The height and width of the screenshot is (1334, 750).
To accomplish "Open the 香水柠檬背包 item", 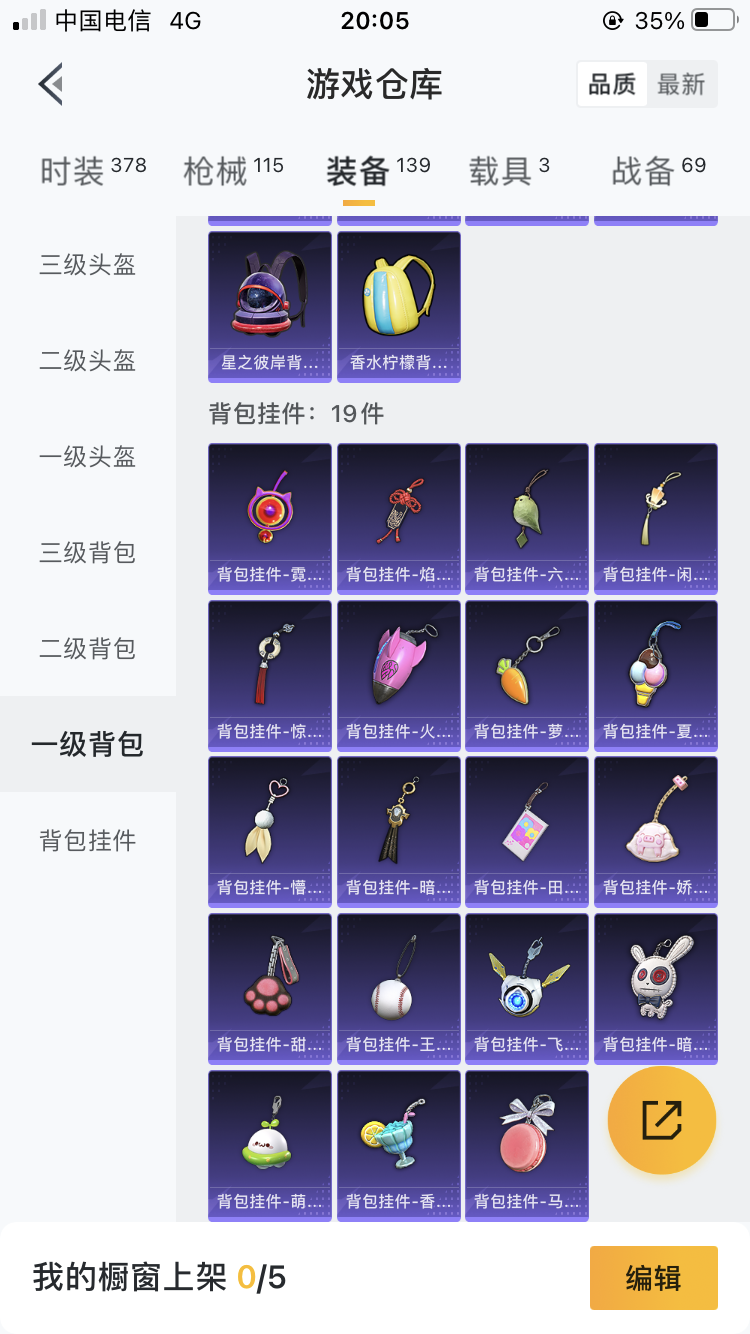I will click(x=399, y=306).
